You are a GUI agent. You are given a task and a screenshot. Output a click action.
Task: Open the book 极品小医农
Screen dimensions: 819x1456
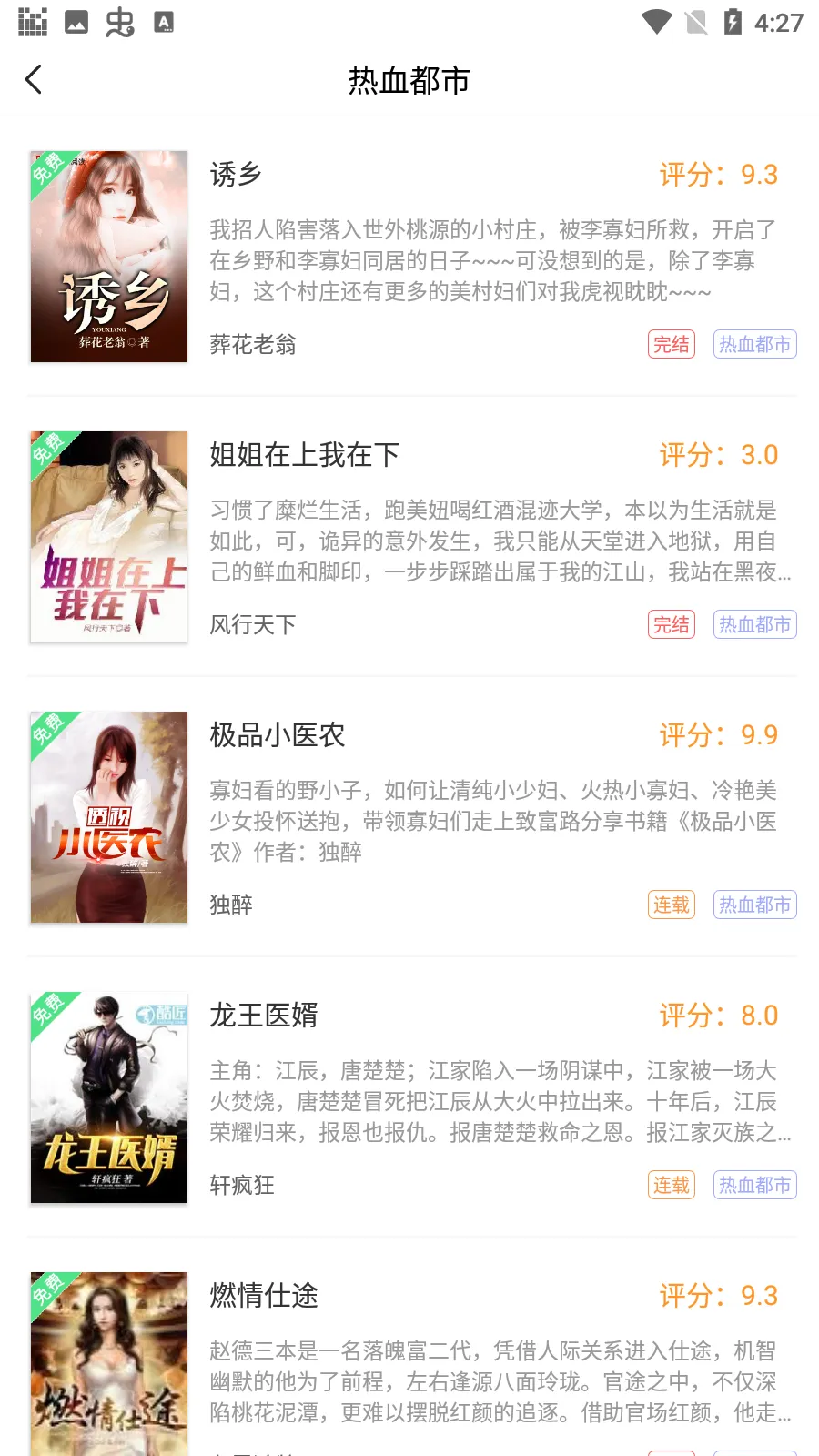tap(277, 734)
